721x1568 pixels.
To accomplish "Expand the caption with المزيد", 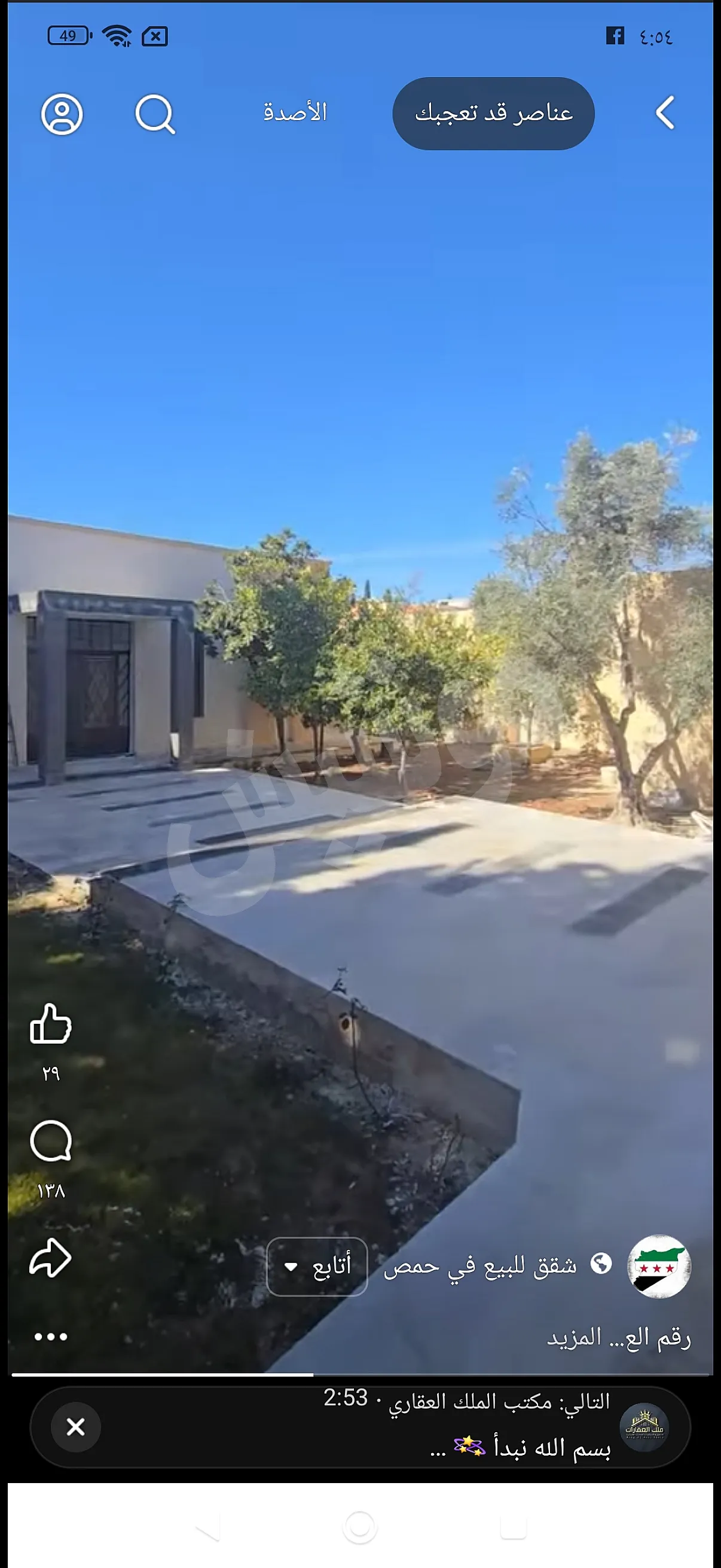I will tap(574, 1337).
